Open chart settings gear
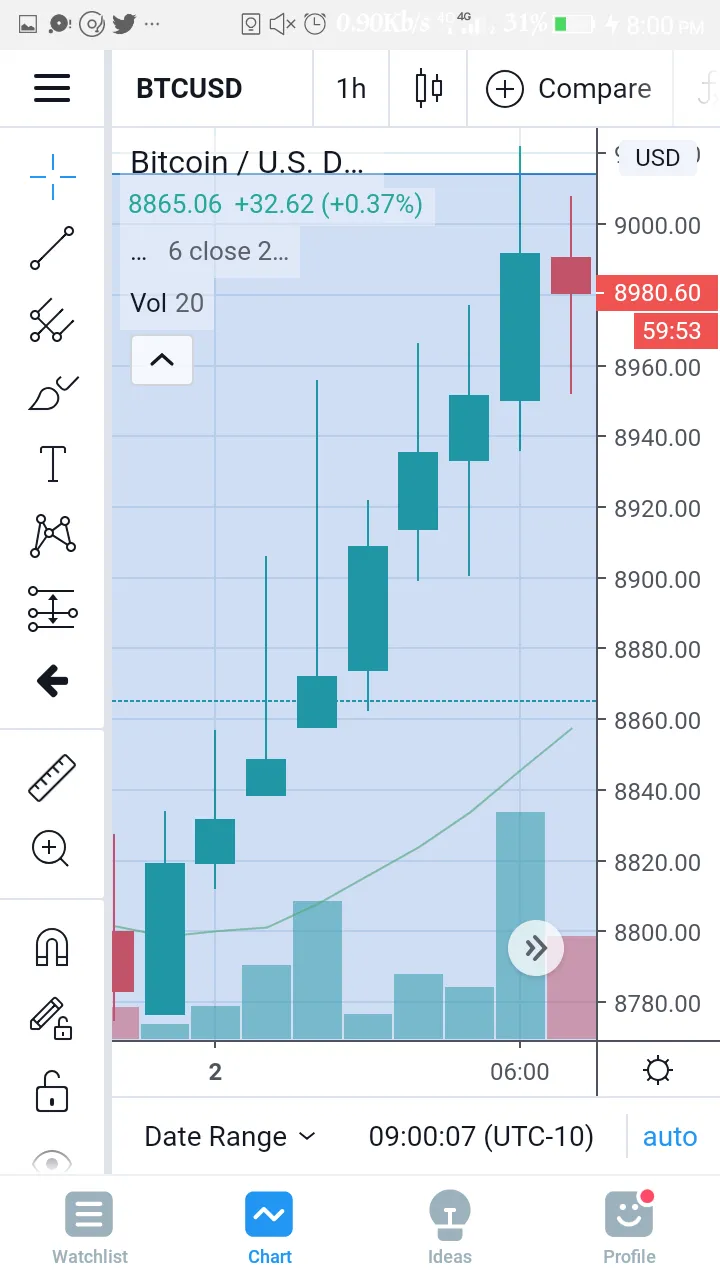 click(x=658, y=1071)
